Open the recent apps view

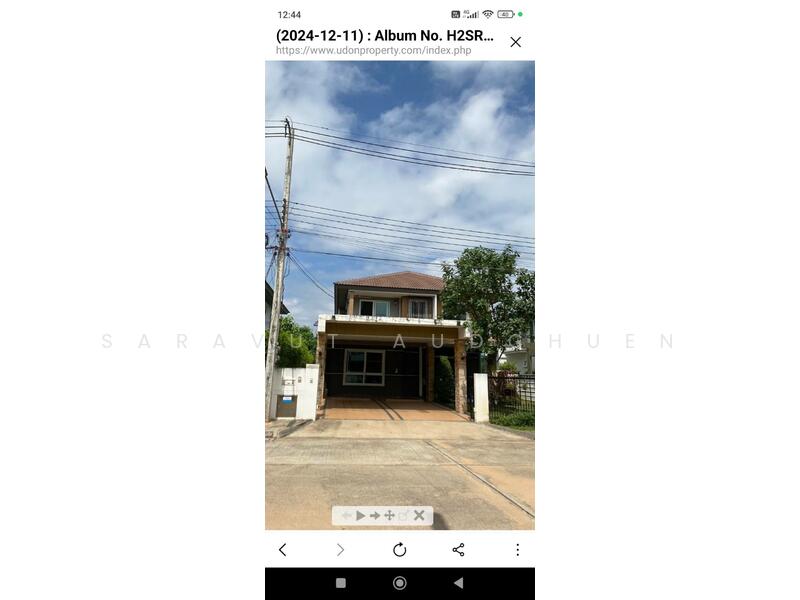click(x=341, y=583)
